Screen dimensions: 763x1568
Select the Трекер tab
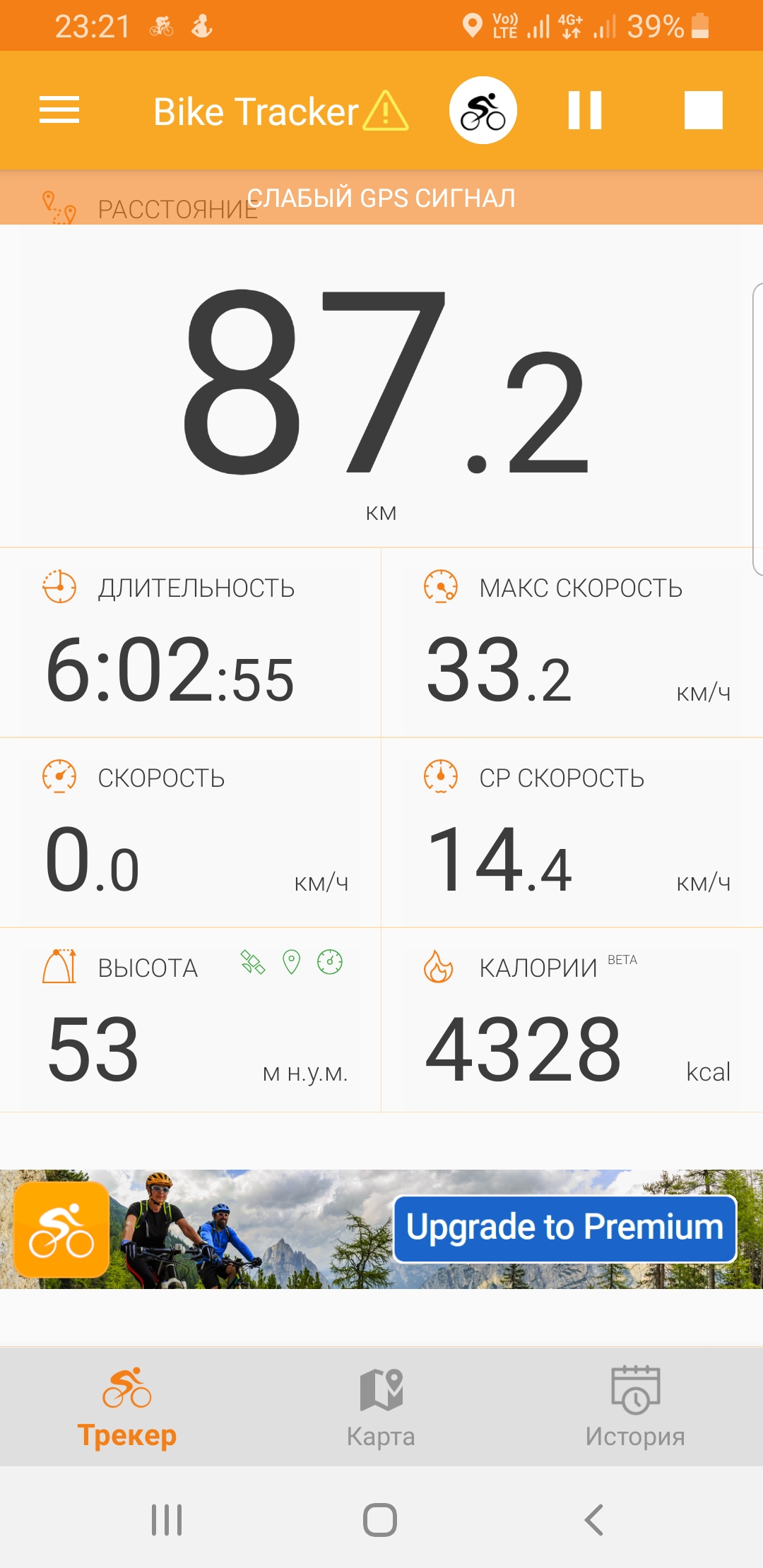point(127,1407)
